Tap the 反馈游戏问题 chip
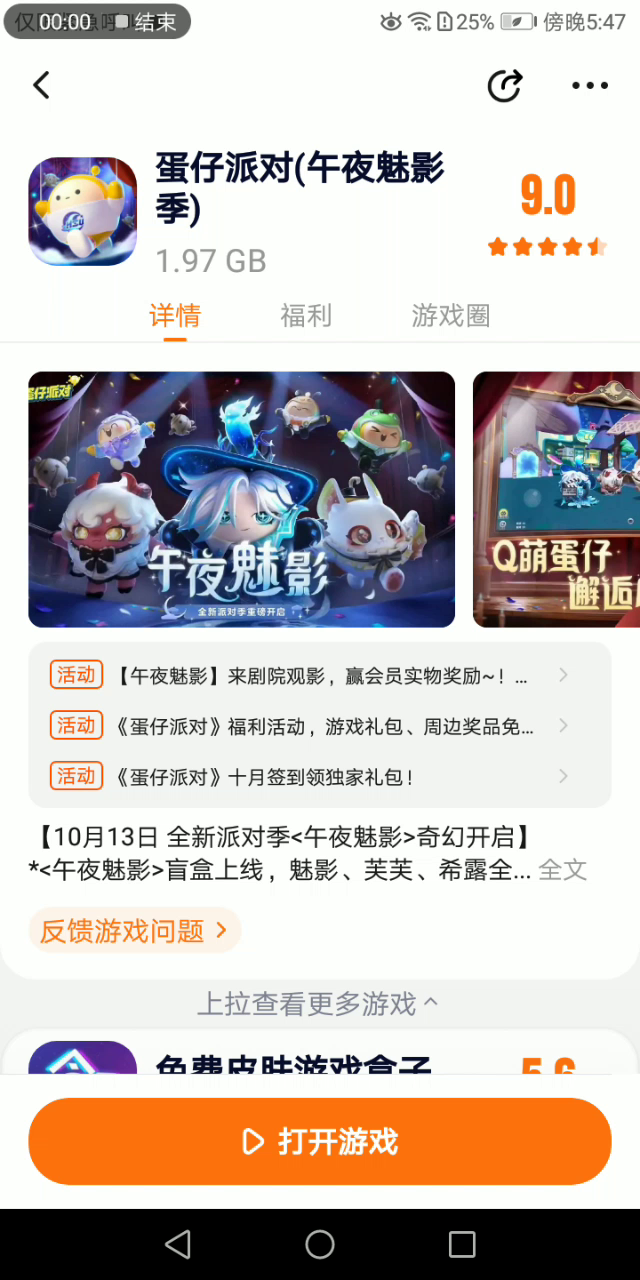 point(134,931)
